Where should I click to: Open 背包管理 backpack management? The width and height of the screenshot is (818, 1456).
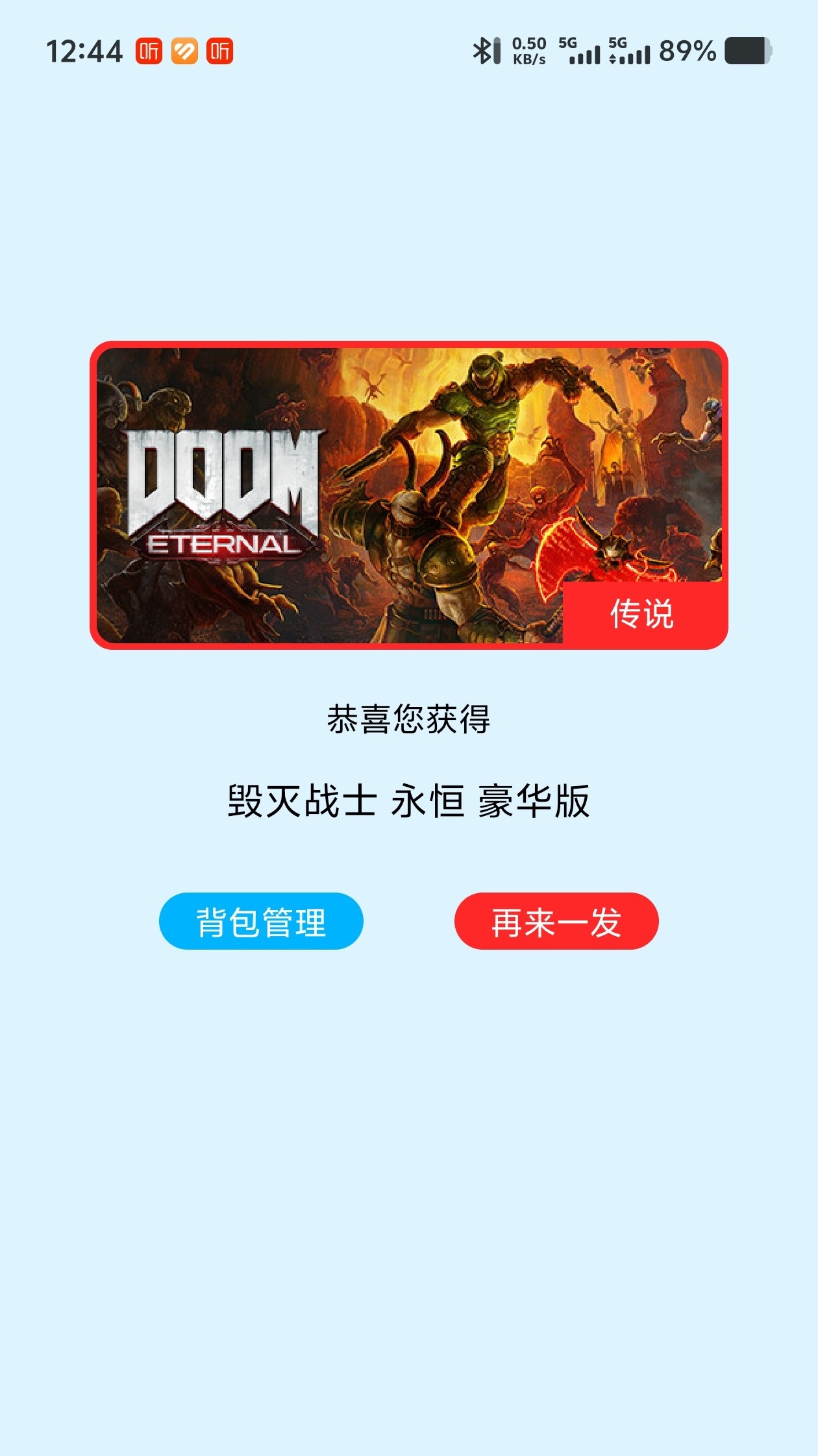[261, 921]
